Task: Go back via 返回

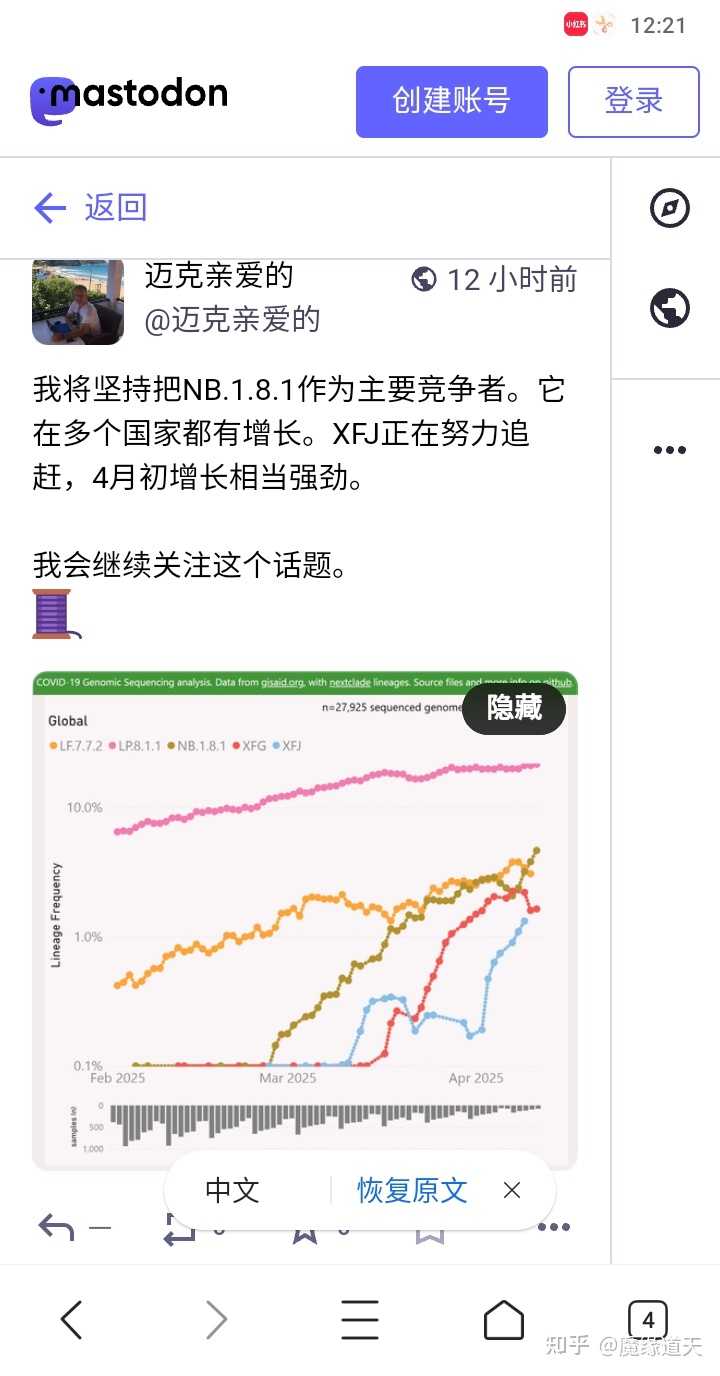Action: [90, 207]
